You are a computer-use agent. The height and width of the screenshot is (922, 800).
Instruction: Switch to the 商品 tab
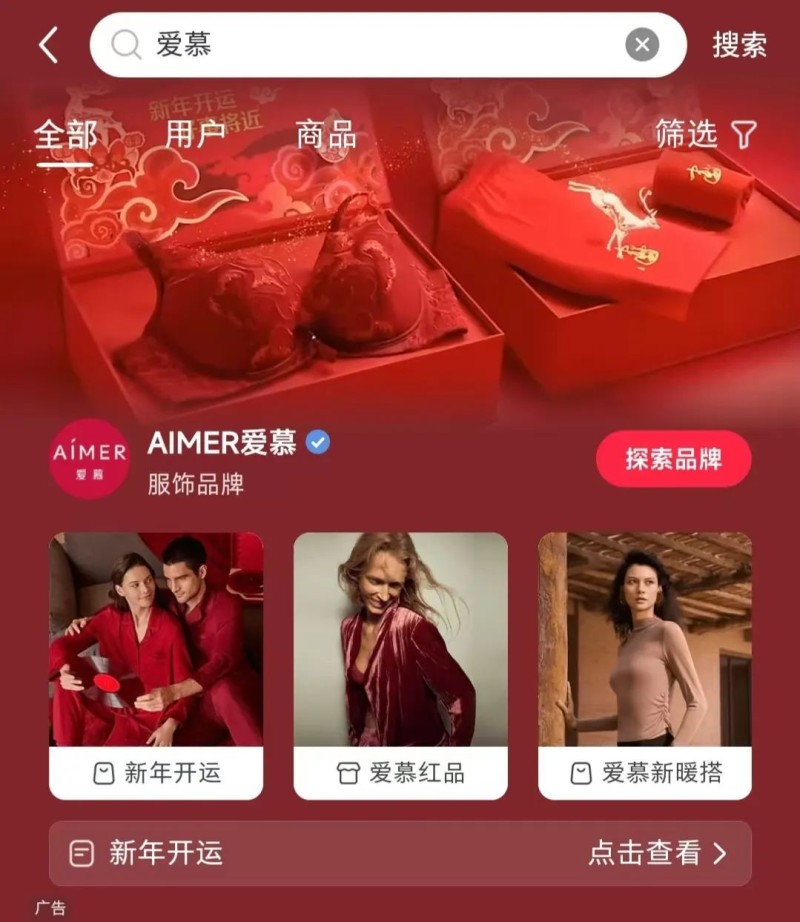click(326, 134)
